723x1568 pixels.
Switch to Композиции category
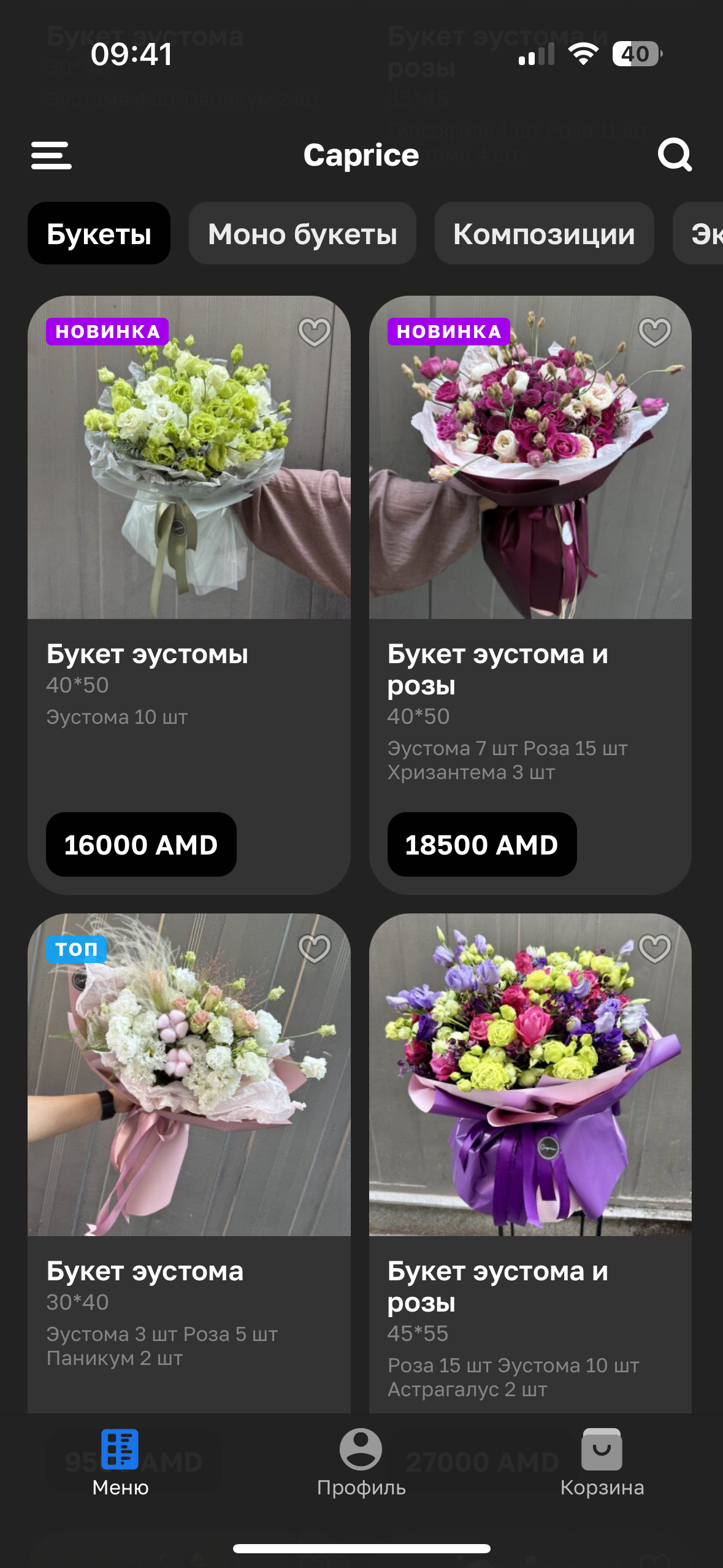coord(544,234)
